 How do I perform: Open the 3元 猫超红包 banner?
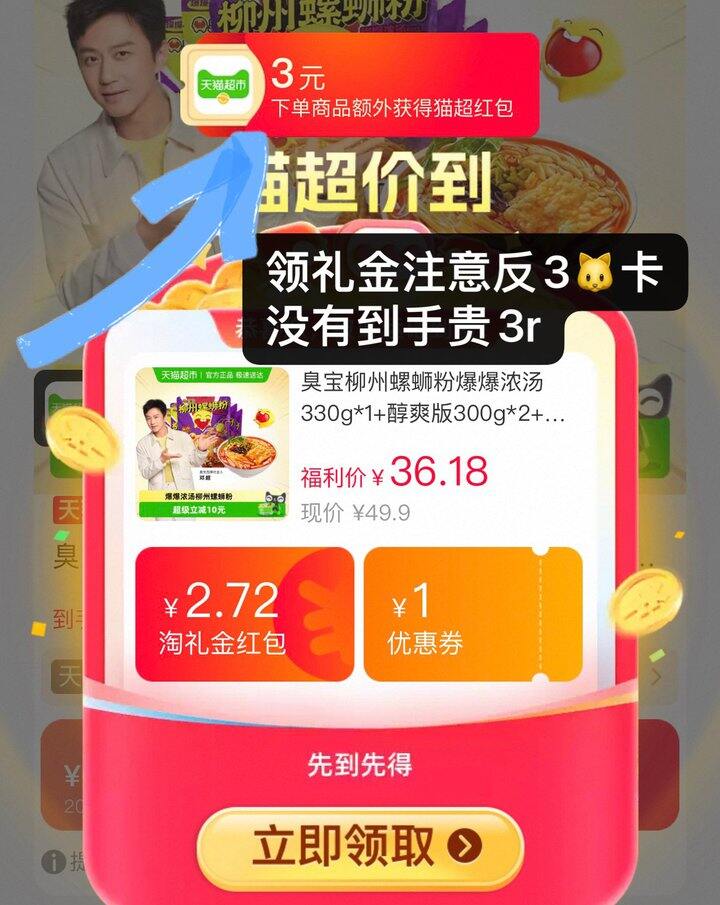pyautogui.click(x=362, y=84)
